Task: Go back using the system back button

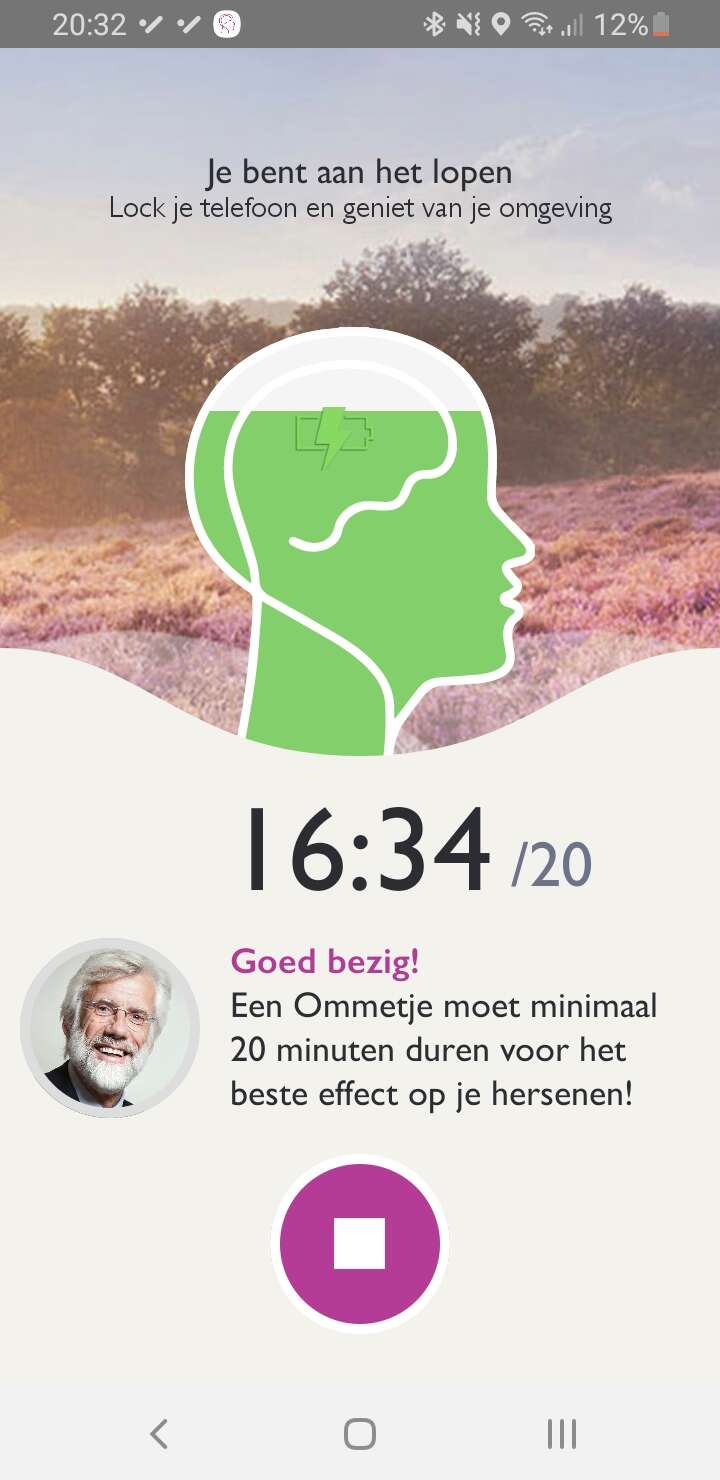Action: point(158,1434)
